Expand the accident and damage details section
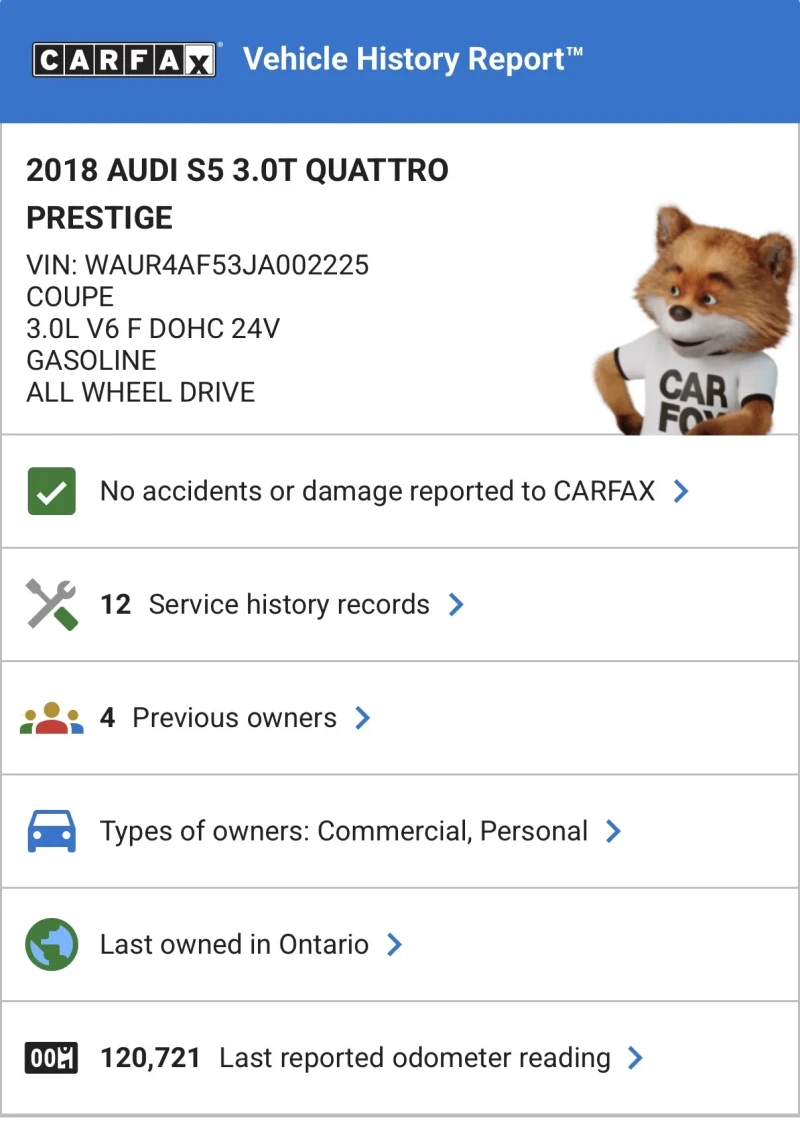Screen dimensions: 800x1140 click(x=681, y=491)
